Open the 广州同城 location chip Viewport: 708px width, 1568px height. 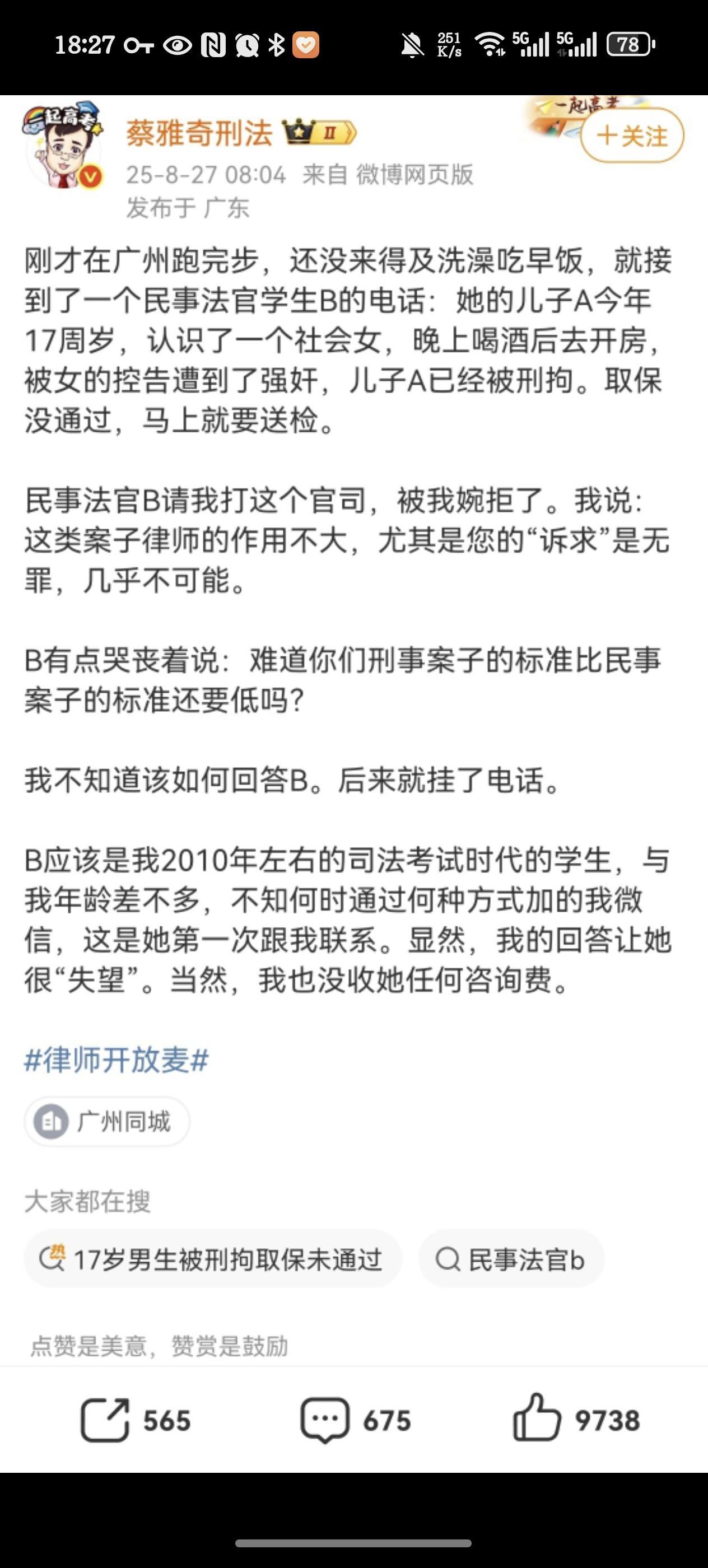pyautogui.click(x=106, y=1121)
